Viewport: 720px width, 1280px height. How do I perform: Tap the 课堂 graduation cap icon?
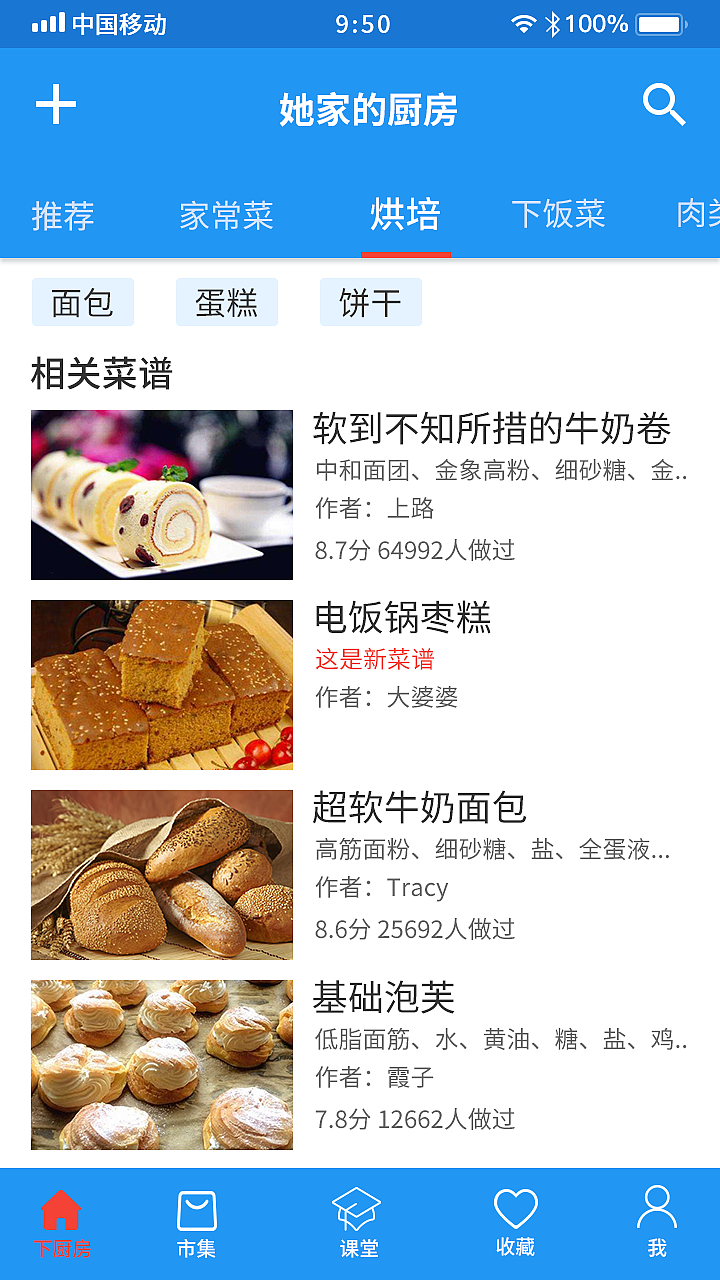(x=360, y=1210)
